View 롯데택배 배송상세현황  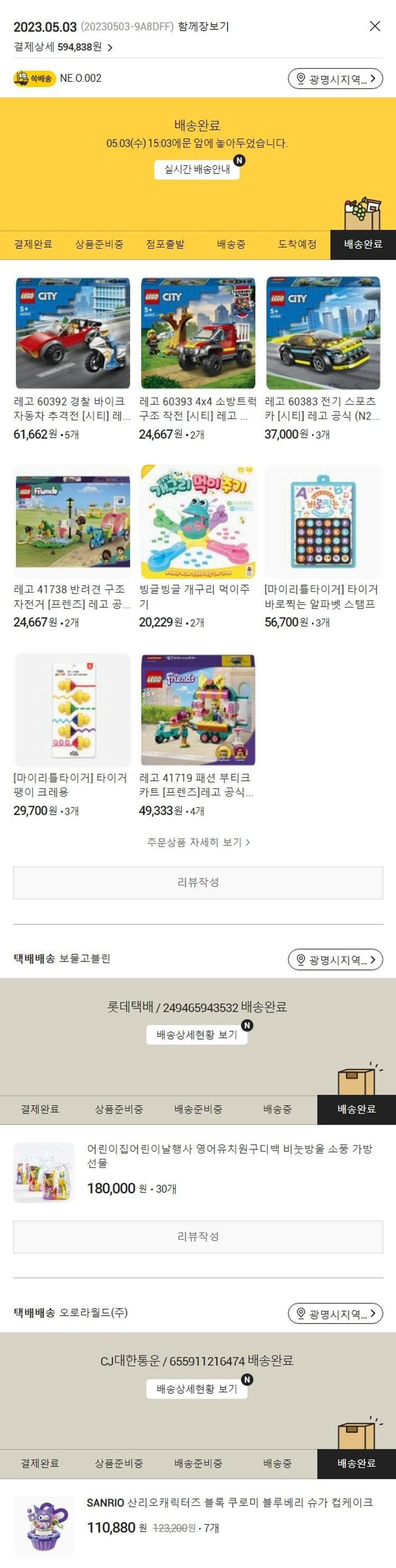coord(196,1034)
